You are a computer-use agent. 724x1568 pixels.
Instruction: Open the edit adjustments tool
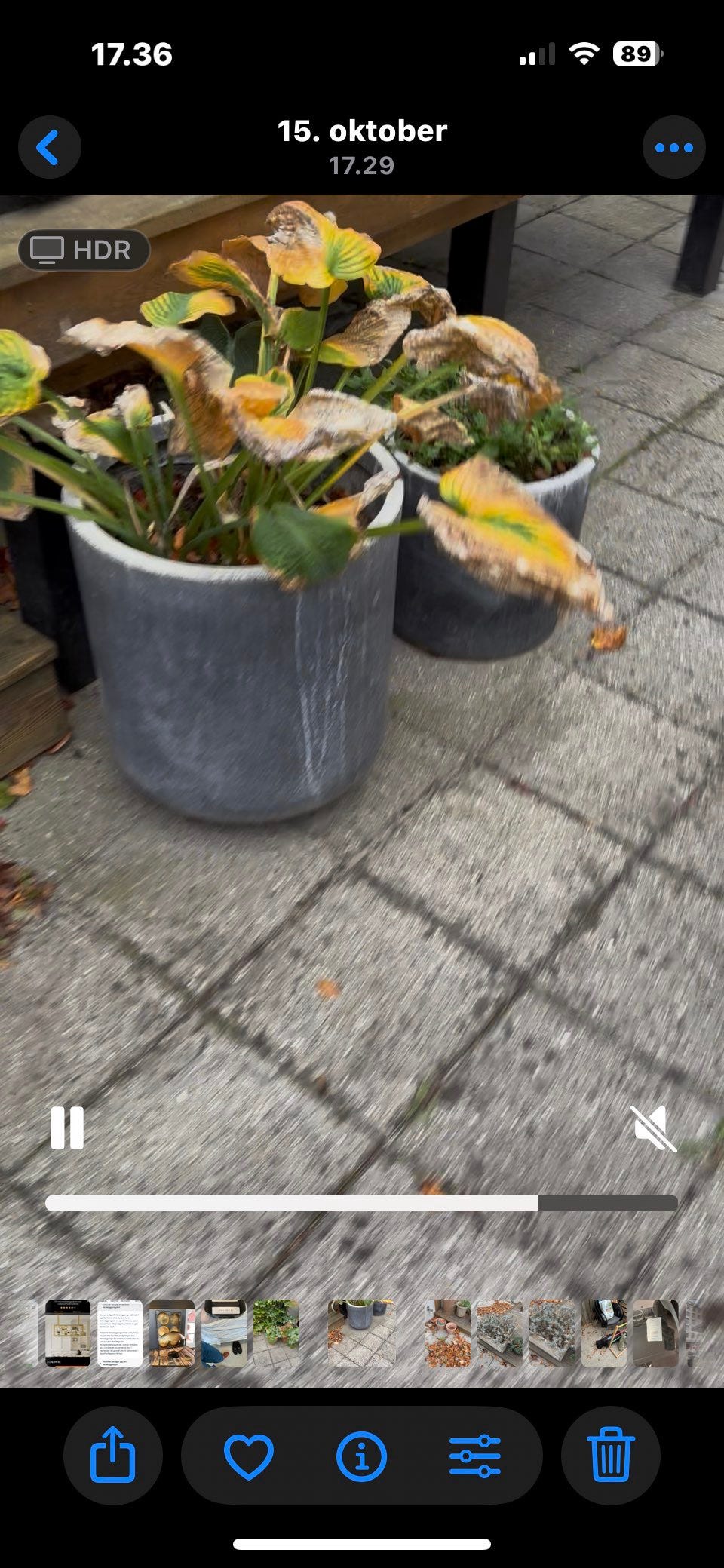tap(474, 1455)
